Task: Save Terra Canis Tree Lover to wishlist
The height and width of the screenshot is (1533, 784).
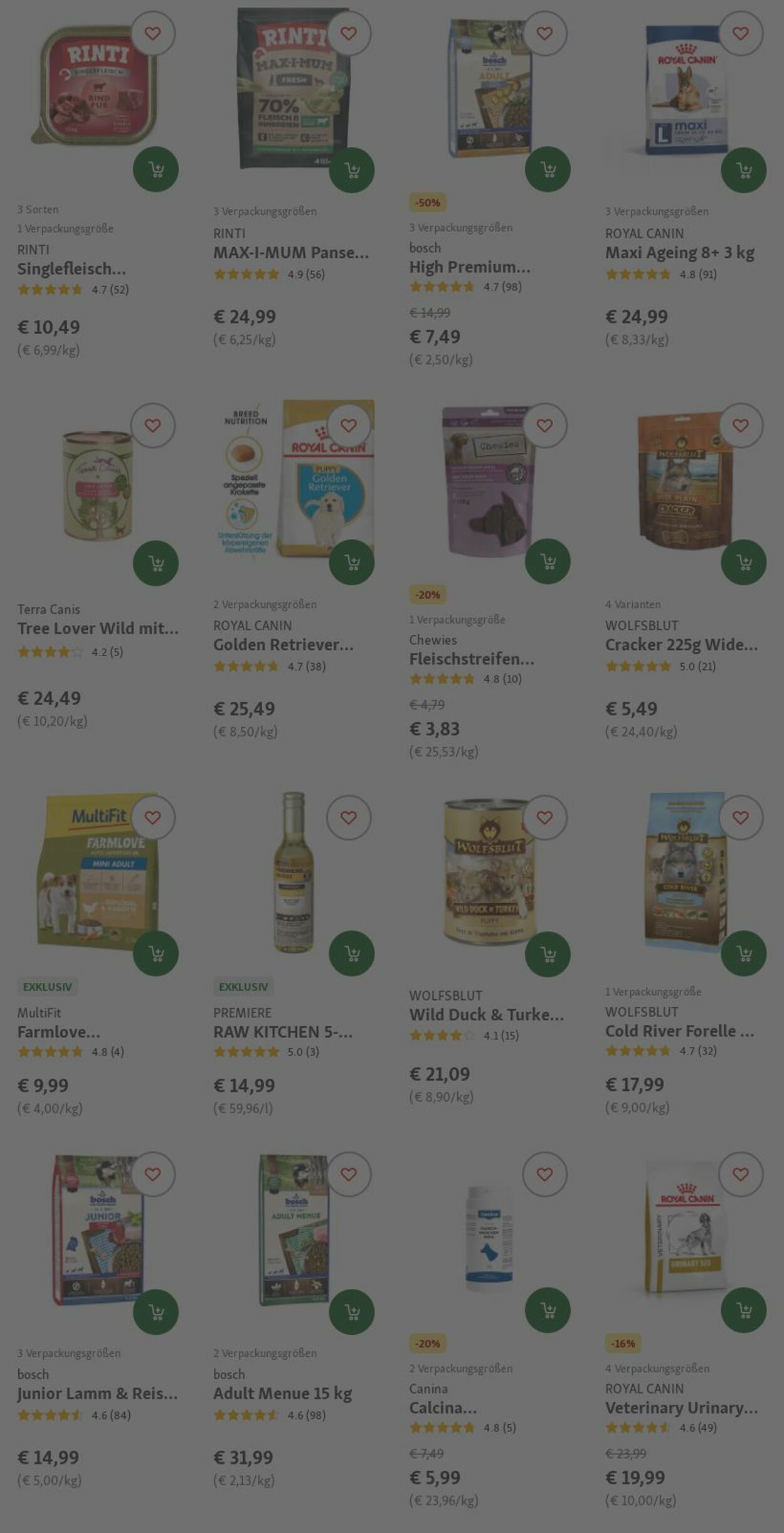Action: (152, 426)
